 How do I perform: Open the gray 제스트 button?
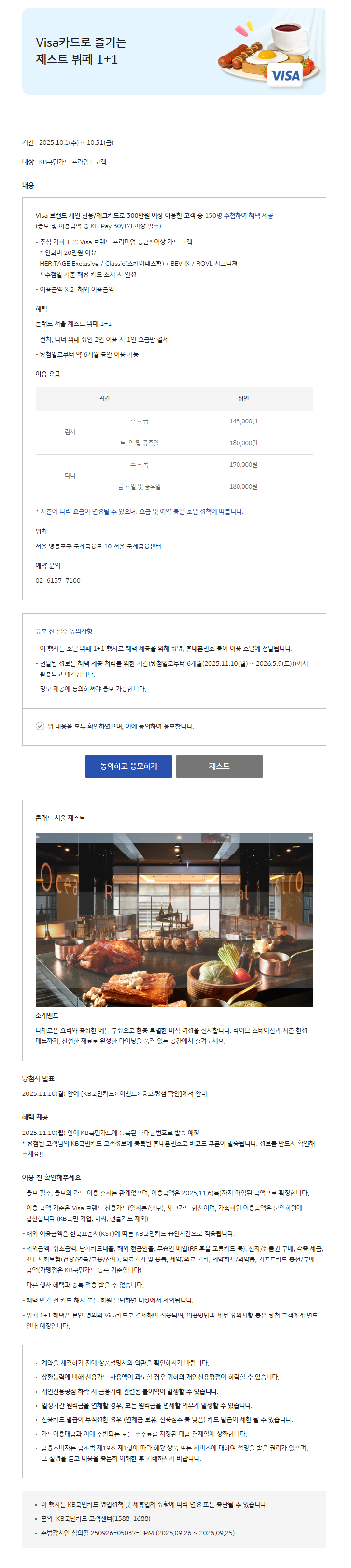219,766
